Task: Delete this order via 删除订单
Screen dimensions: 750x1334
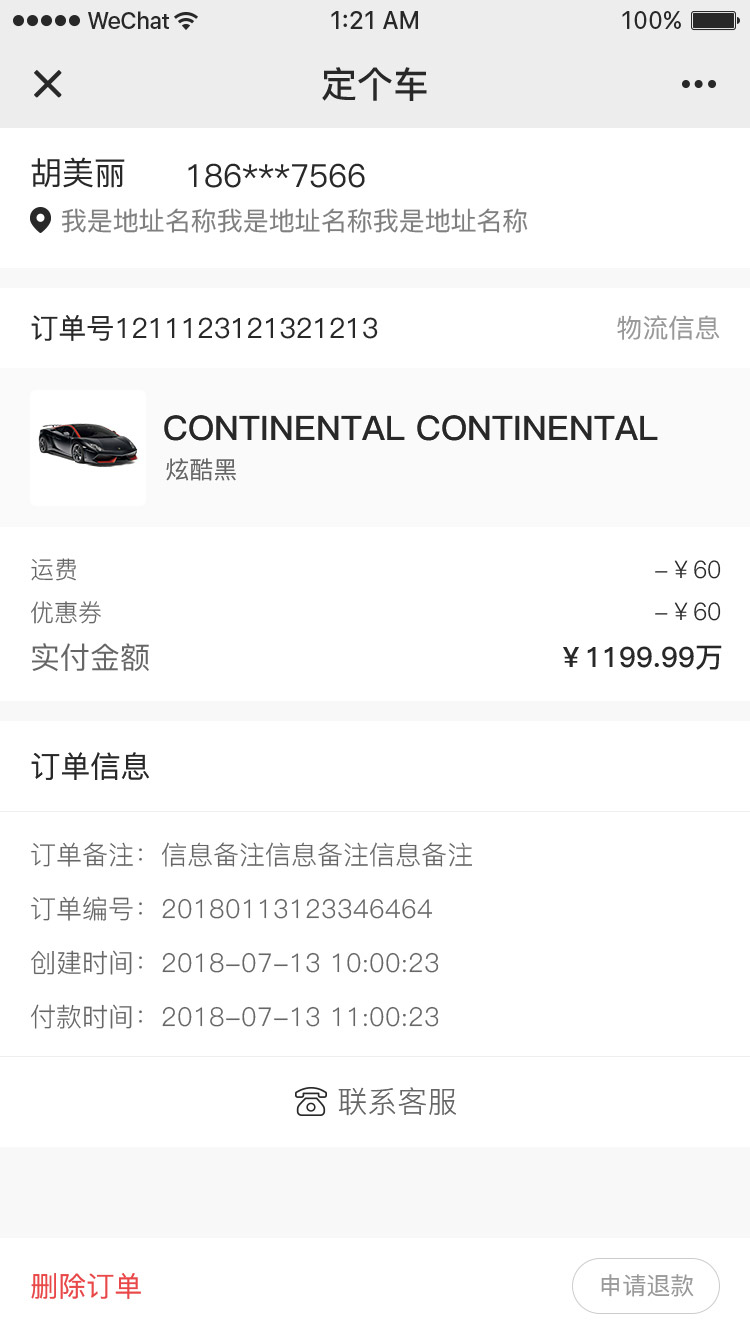Action: 86,1286
